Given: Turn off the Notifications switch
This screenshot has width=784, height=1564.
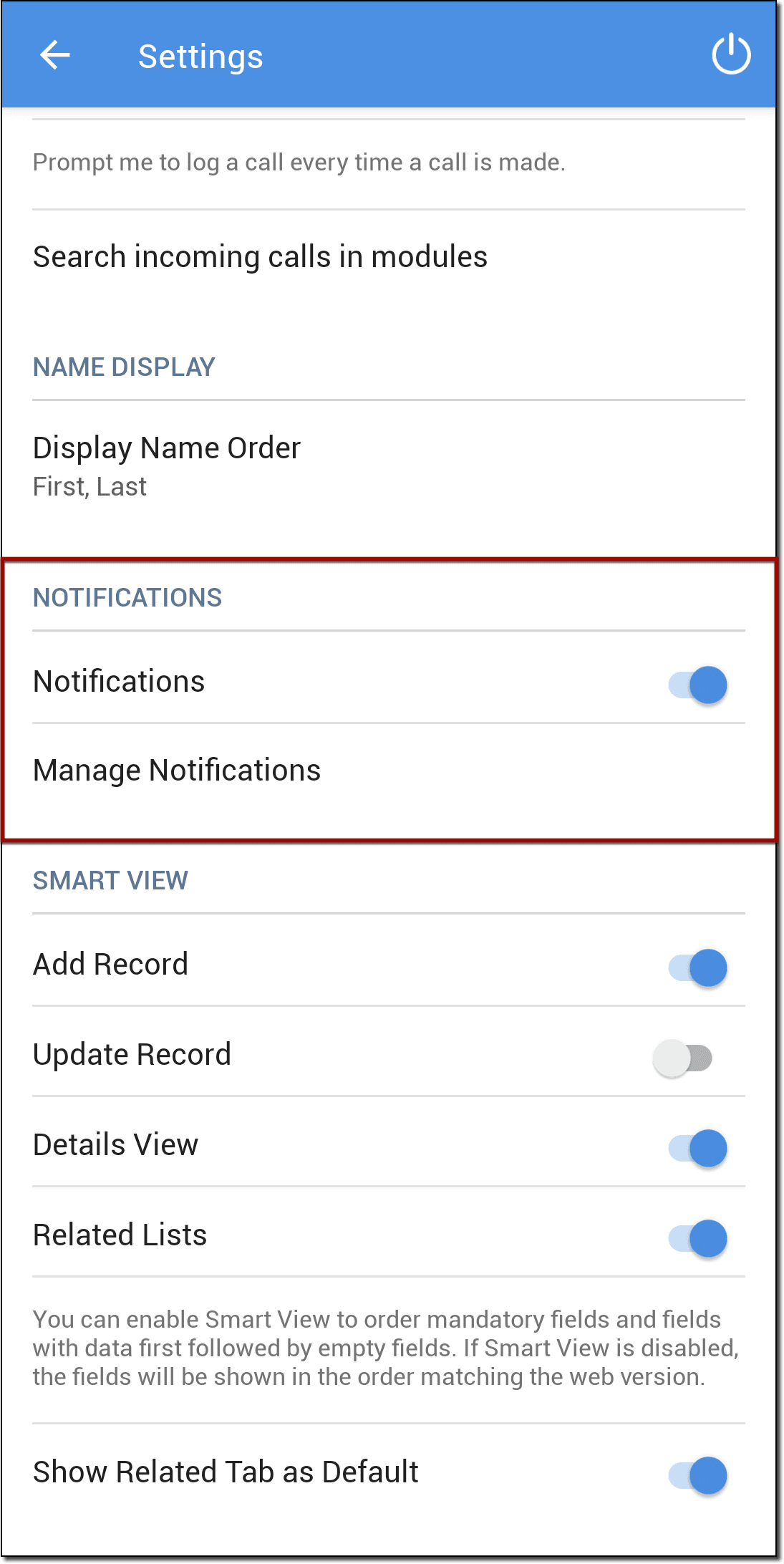Looking at the screenshot, I should (697, 685).
